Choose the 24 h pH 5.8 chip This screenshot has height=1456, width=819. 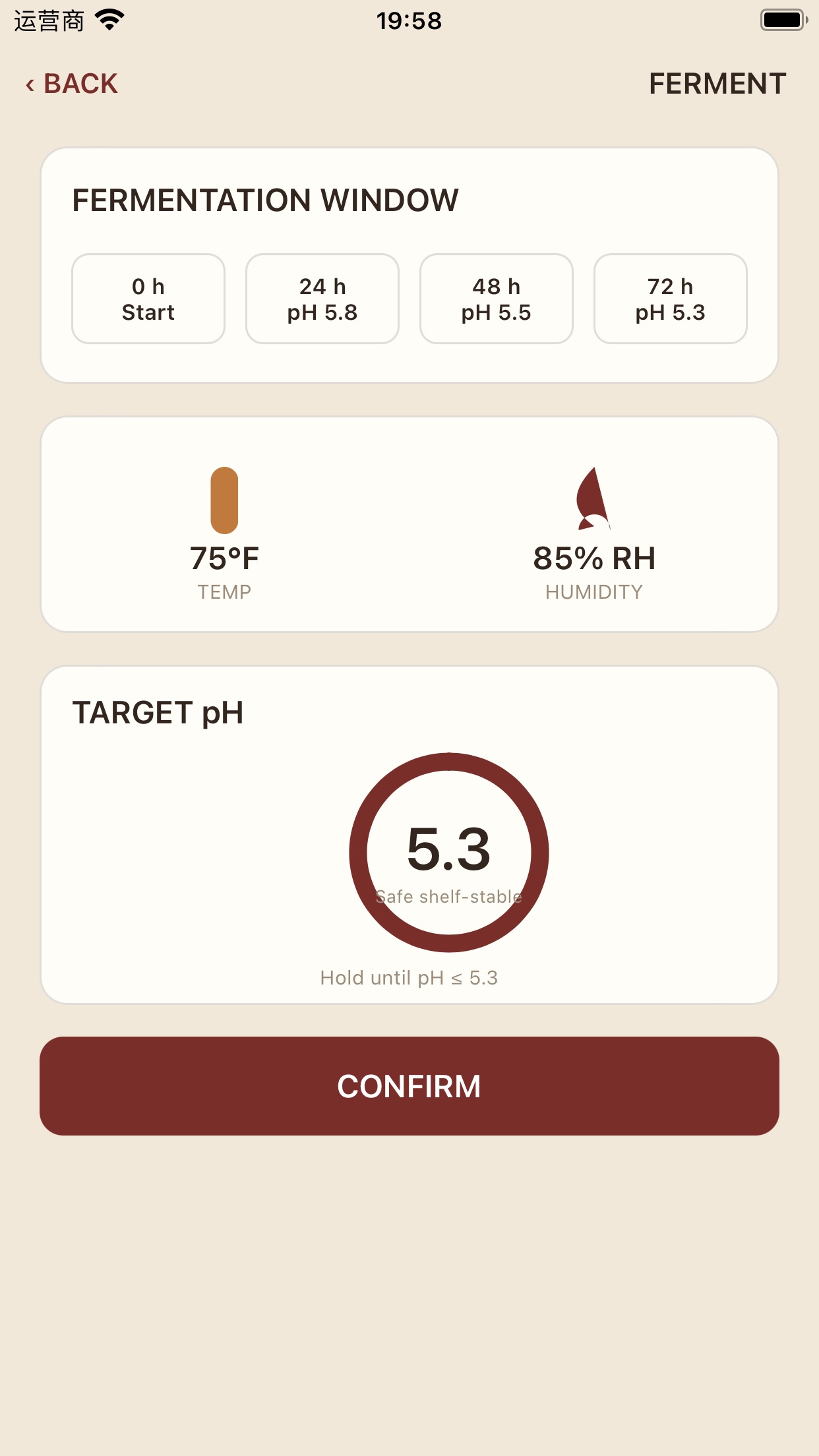pyautogui.click(x=322, y=299)
